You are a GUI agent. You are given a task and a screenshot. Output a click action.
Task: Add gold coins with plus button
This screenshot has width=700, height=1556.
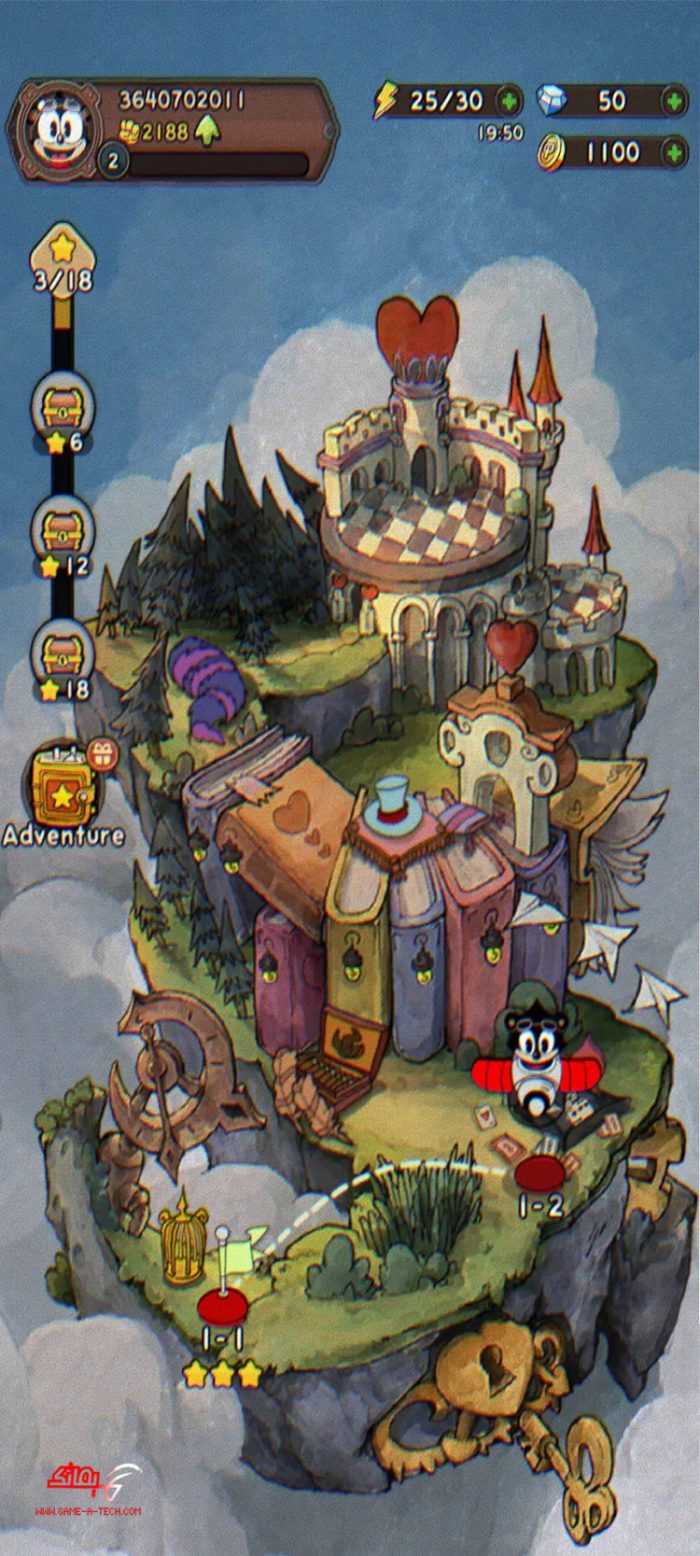(674, 153)
